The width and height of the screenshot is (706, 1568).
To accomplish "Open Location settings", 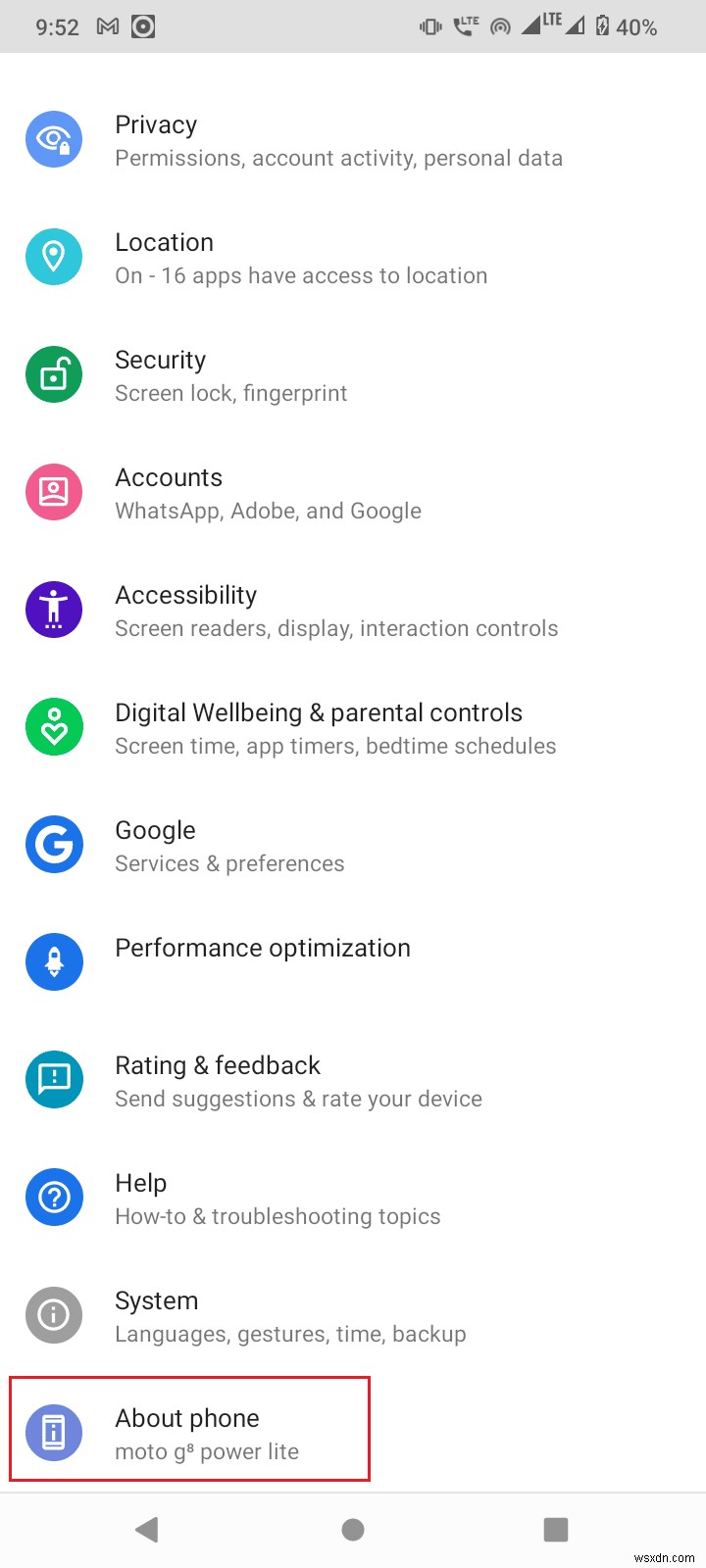I will pos(294,258).
